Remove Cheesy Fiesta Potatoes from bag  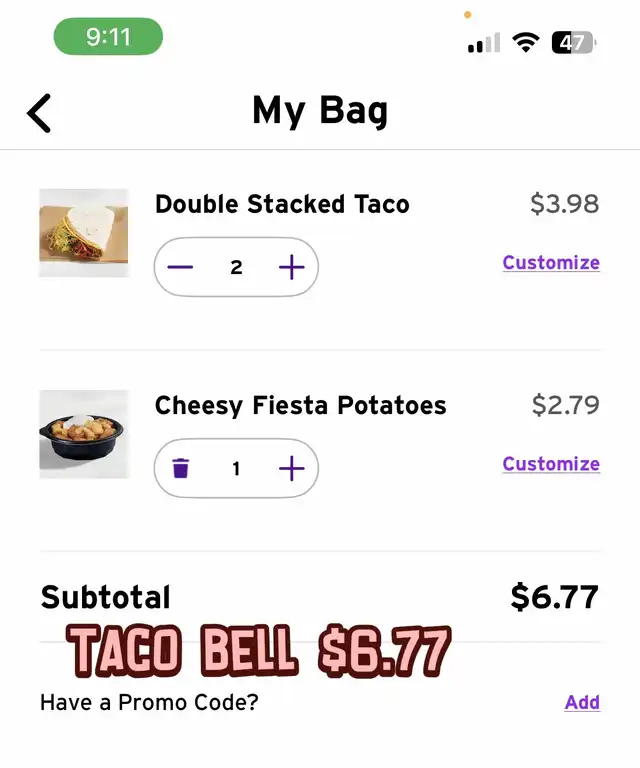181,468
